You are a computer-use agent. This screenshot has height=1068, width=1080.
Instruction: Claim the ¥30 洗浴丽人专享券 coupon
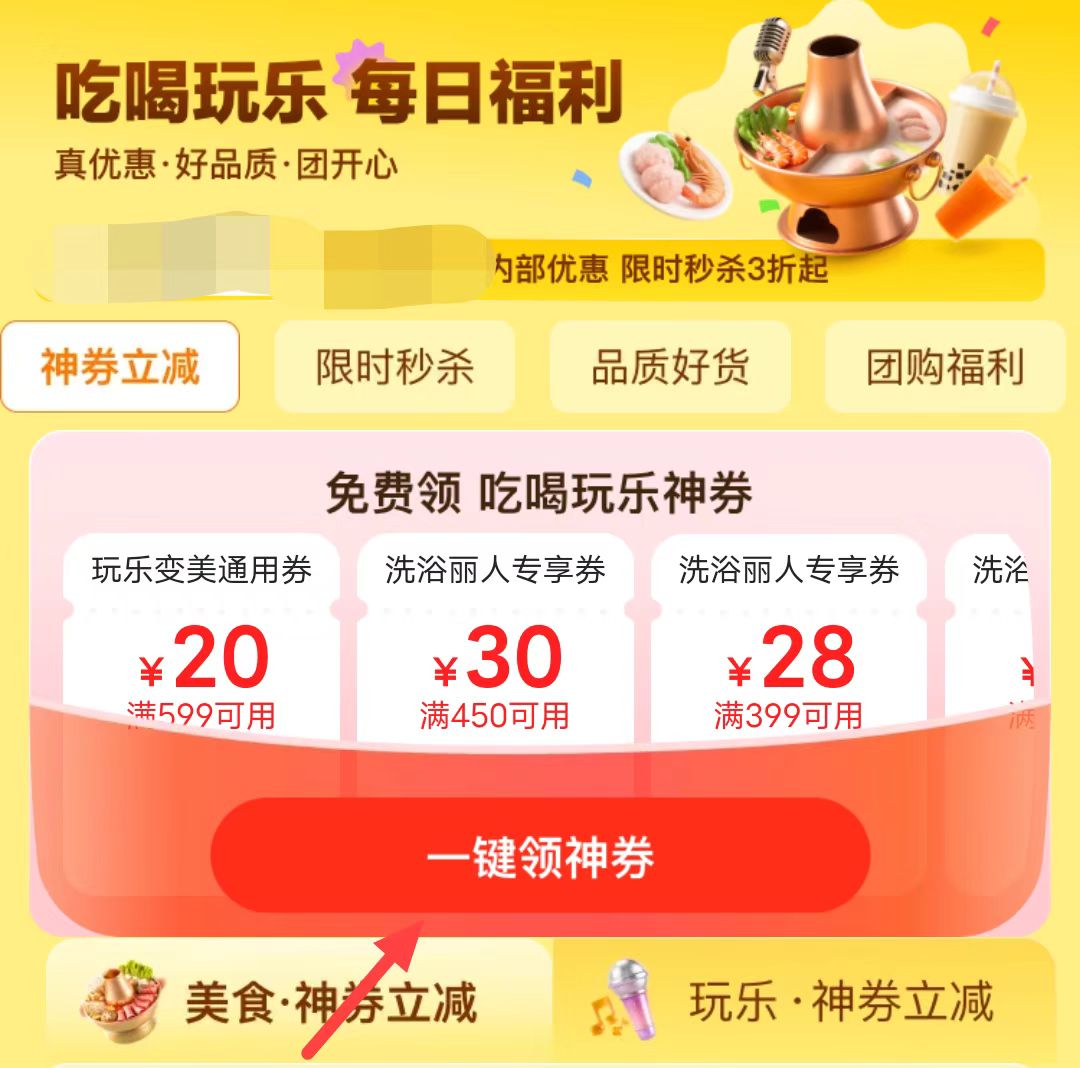(495, 640)
